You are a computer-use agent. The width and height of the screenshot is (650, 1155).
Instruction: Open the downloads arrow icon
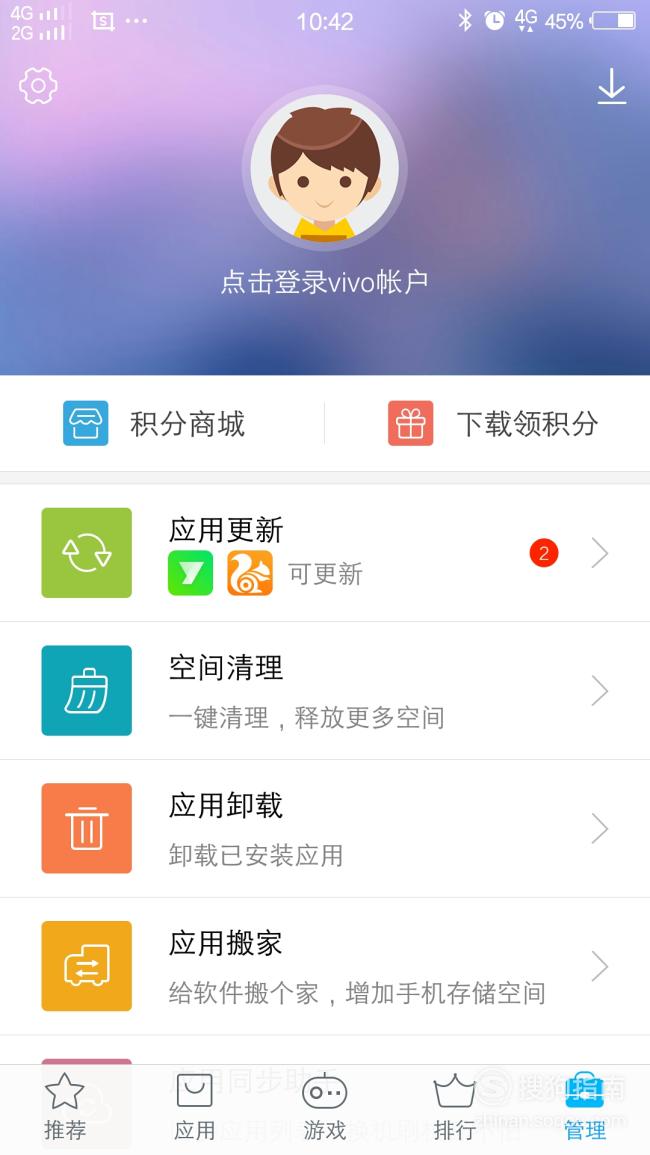point(612,86)
